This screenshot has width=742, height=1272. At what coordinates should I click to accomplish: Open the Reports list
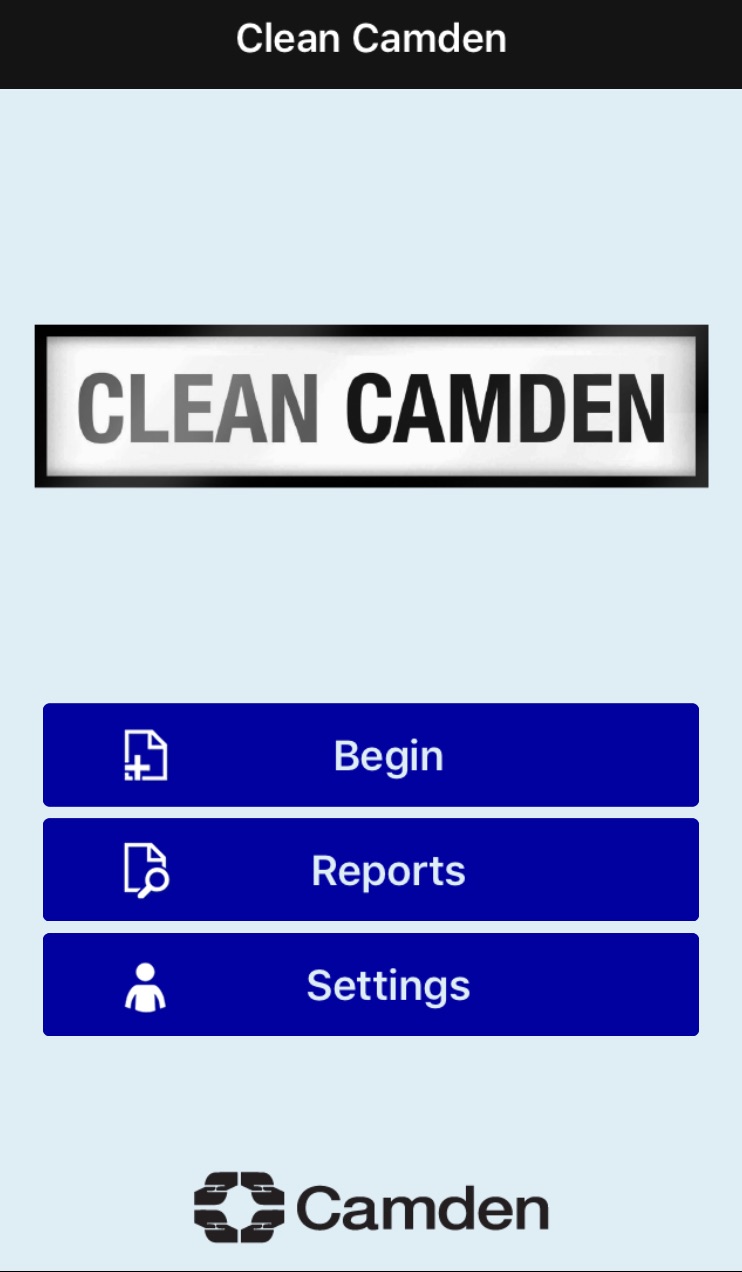tap(371, 870)
